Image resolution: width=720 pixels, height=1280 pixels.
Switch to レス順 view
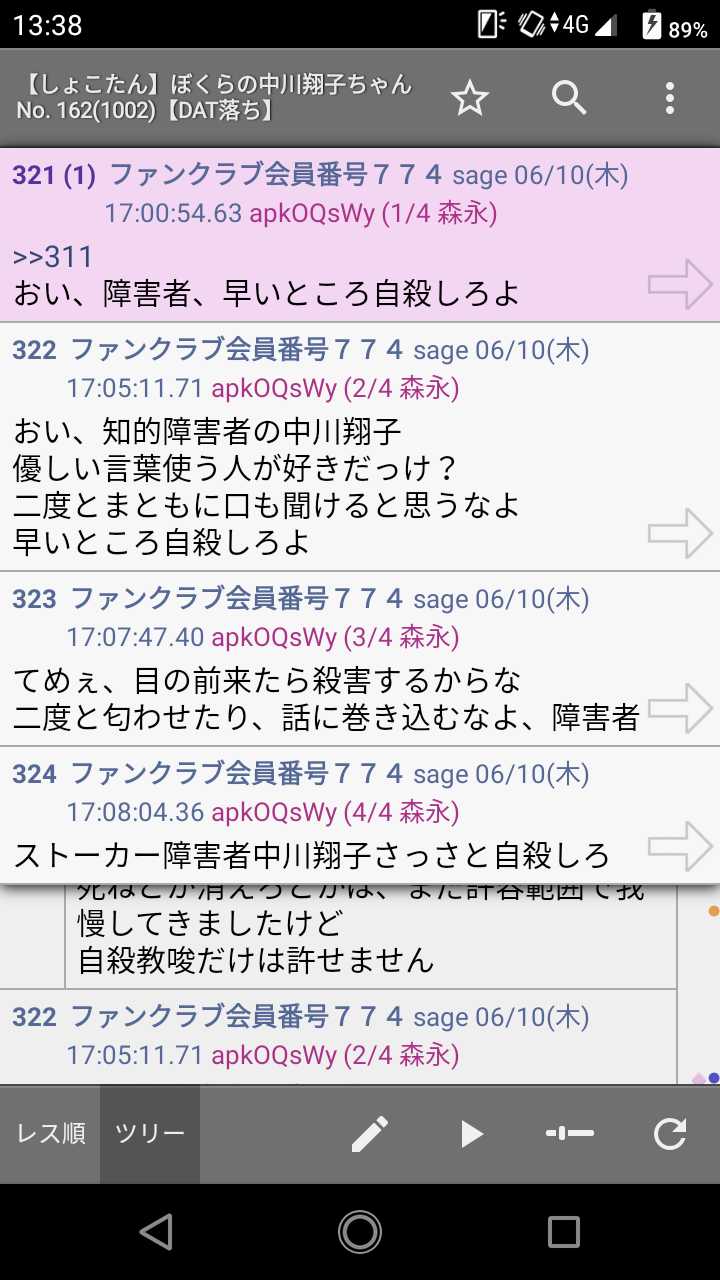51,1133
